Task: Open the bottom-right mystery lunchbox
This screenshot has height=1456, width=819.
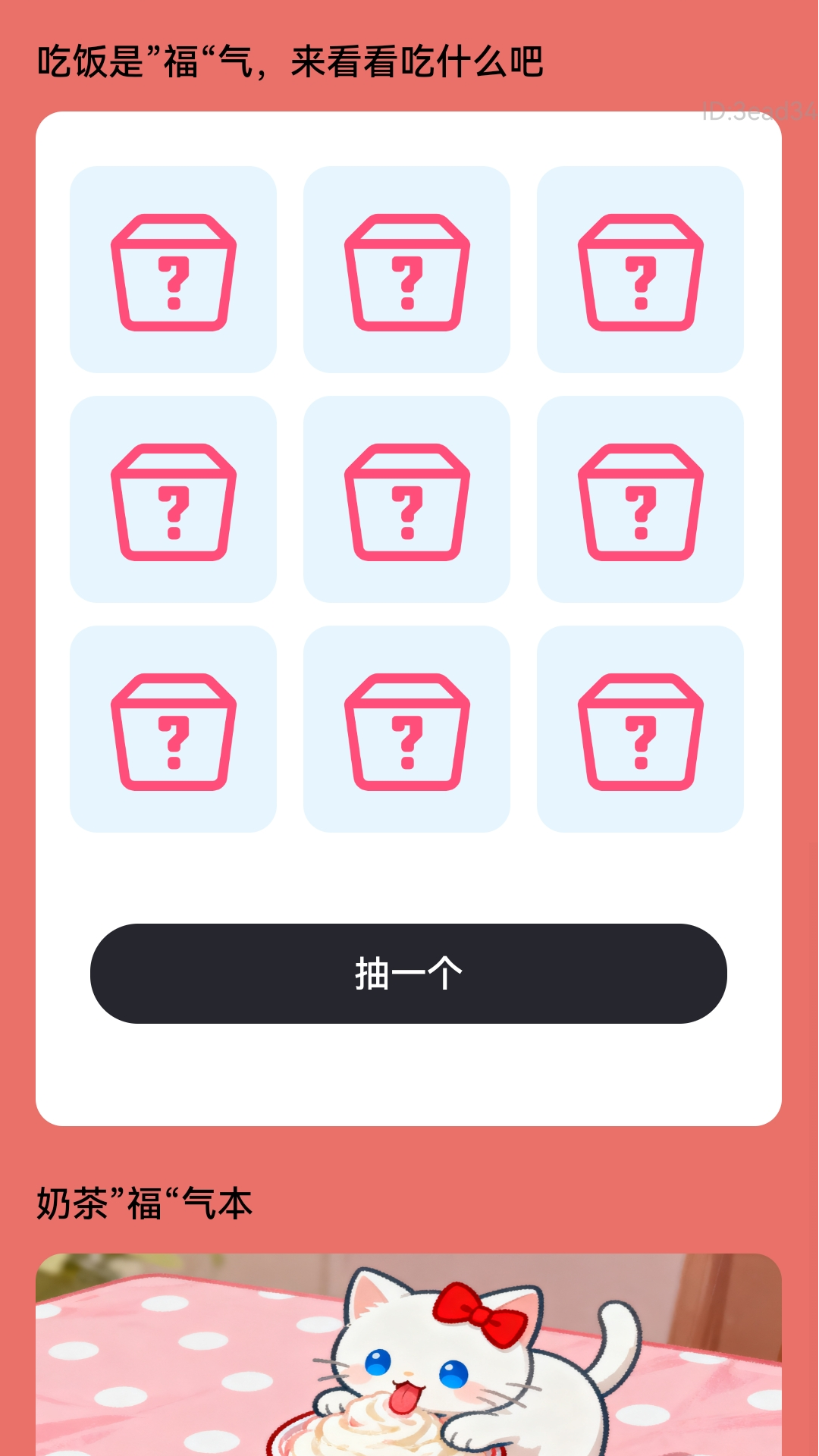Action: coord(641,728)
